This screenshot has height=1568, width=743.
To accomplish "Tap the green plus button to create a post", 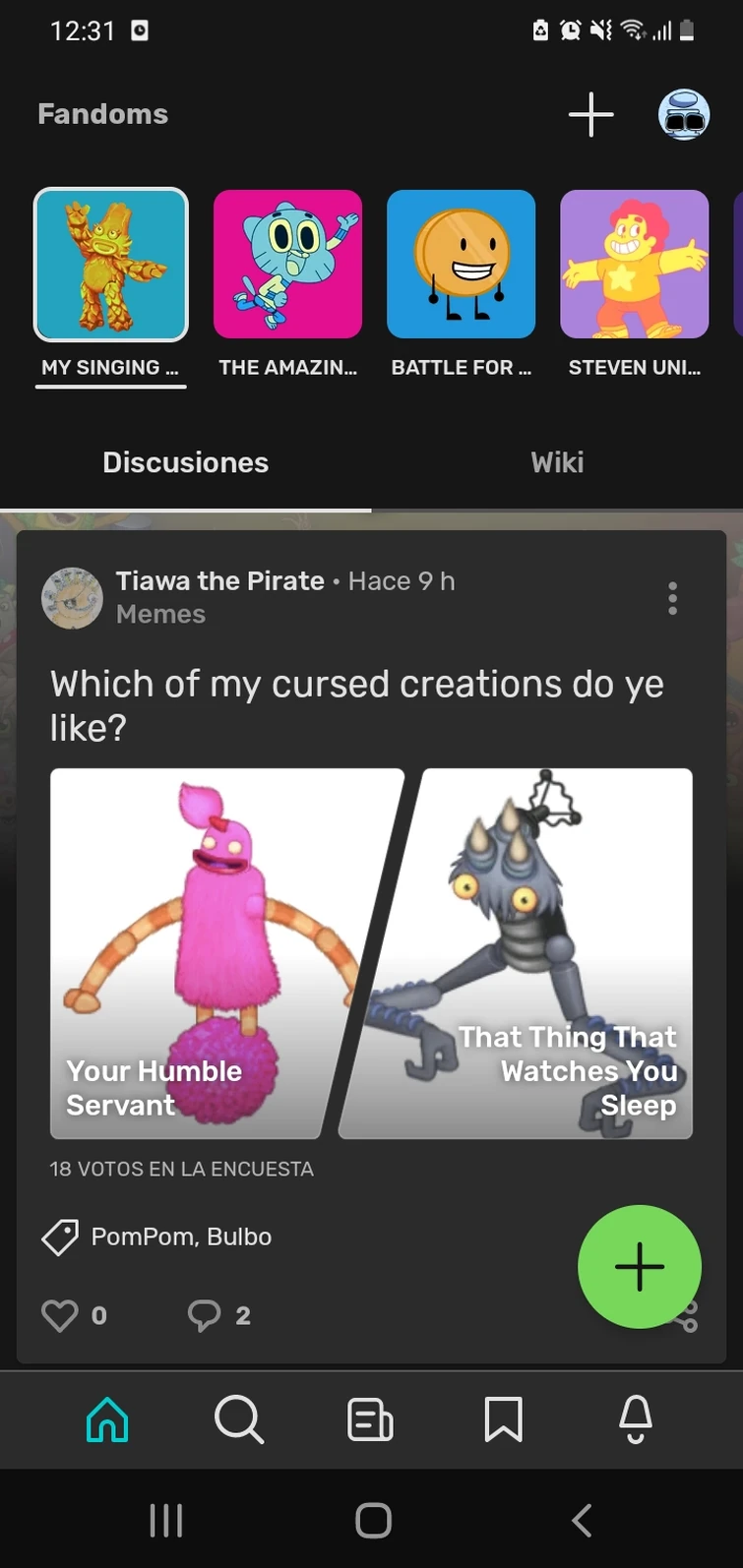I will click(x=639, y=1267).
